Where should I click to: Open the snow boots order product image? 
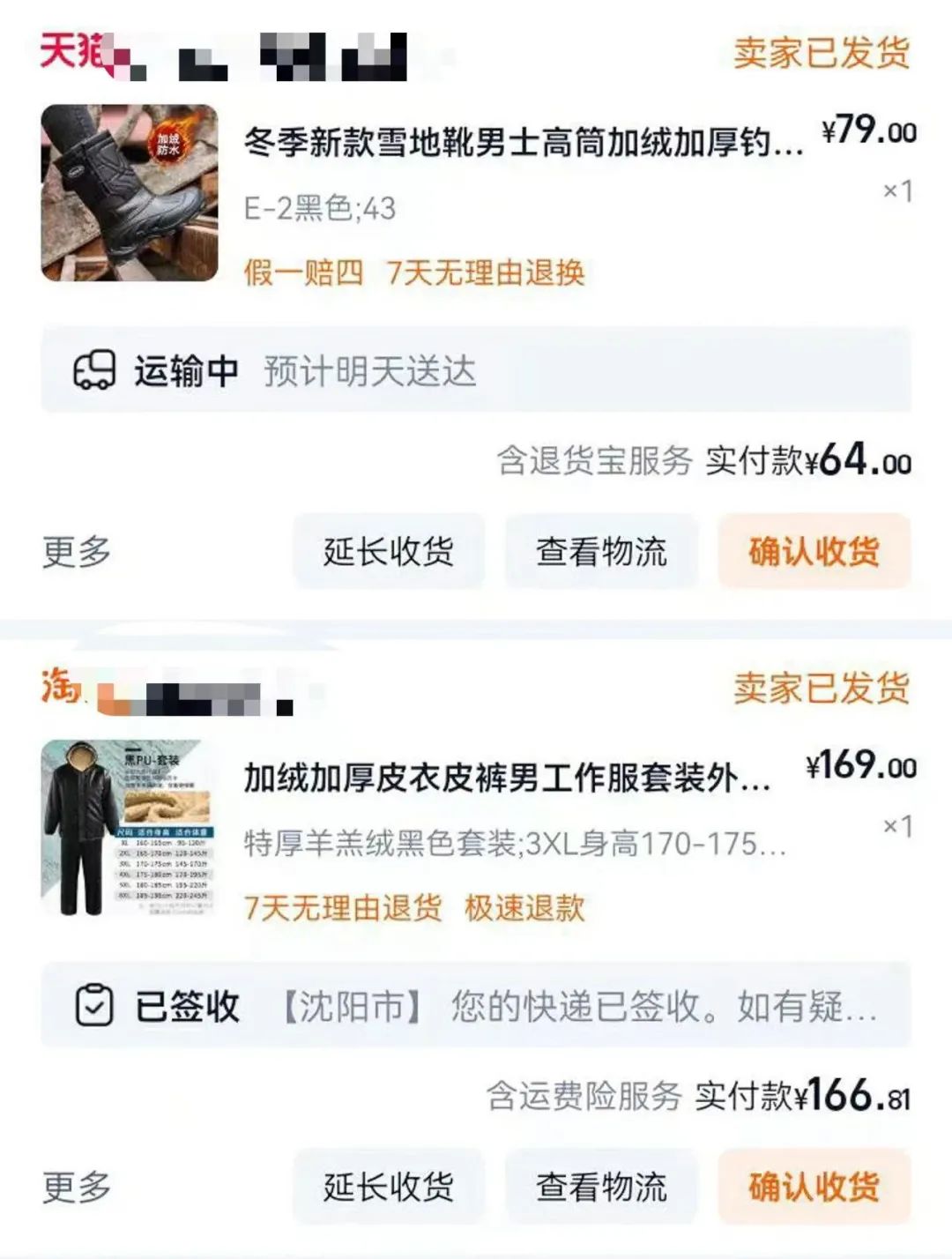click(x=130, y=193)
